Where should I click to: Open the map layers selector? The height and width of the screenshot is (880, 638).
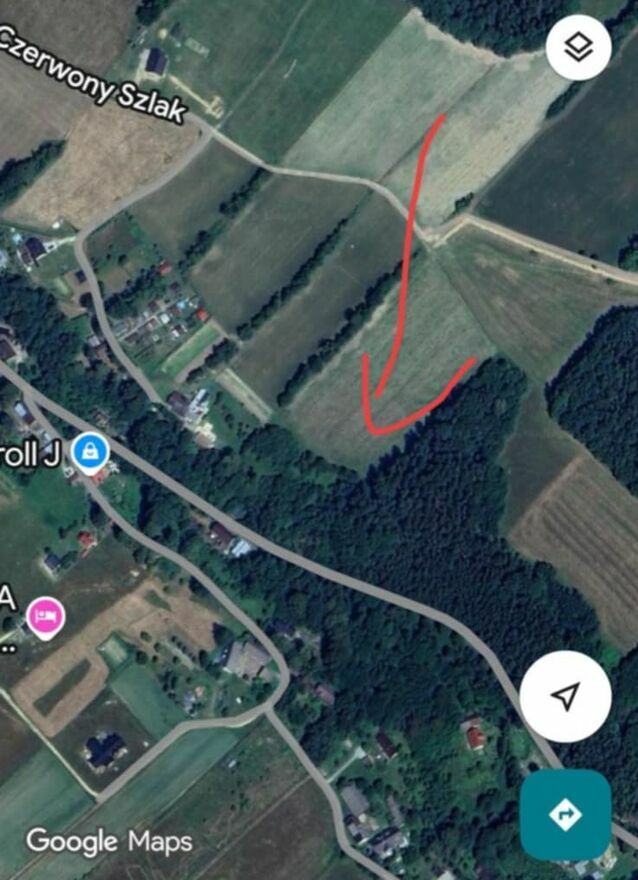(x=579, y=47)
